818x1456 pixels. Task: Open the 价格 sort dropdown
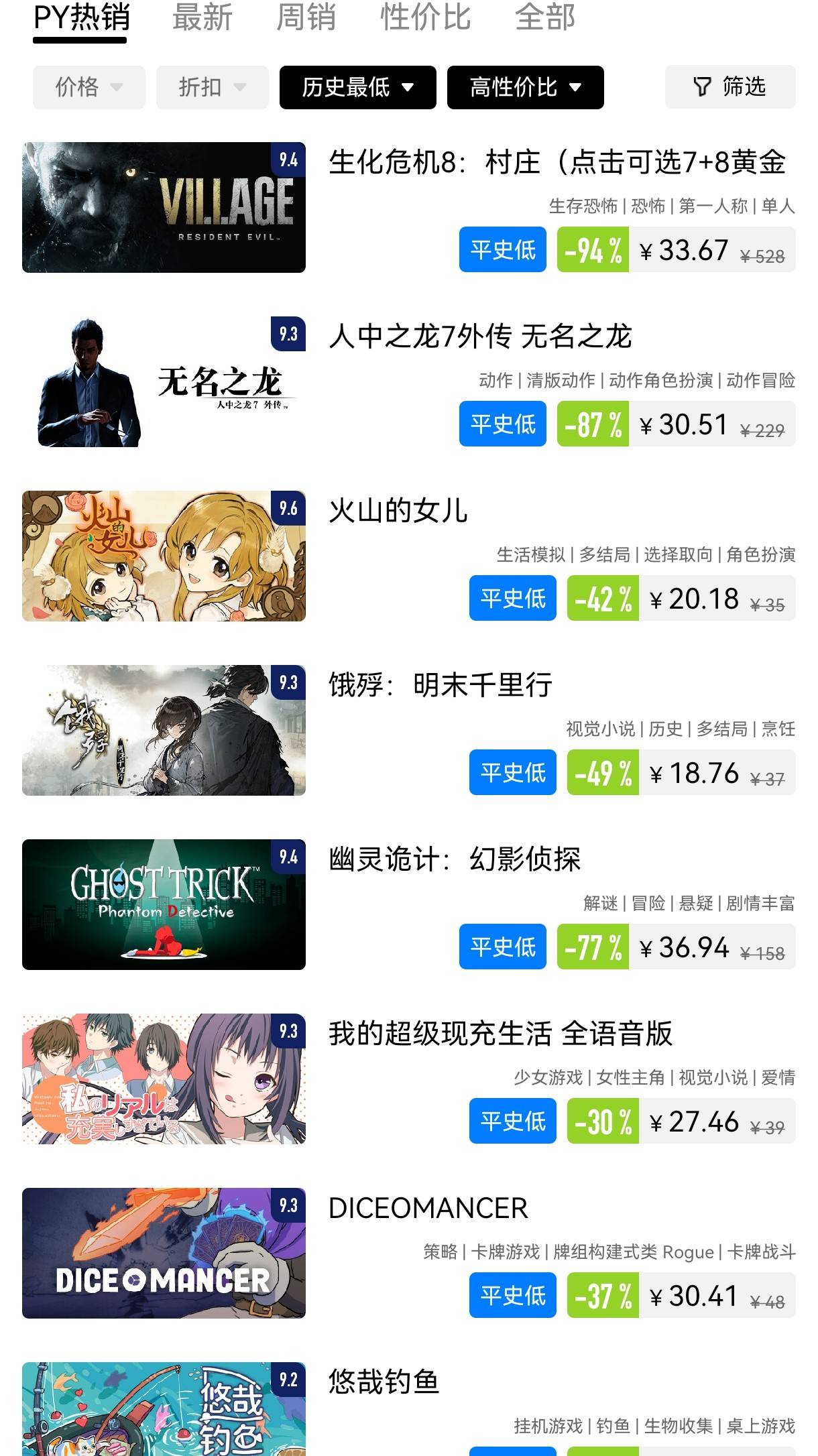(x=89, y=87)
